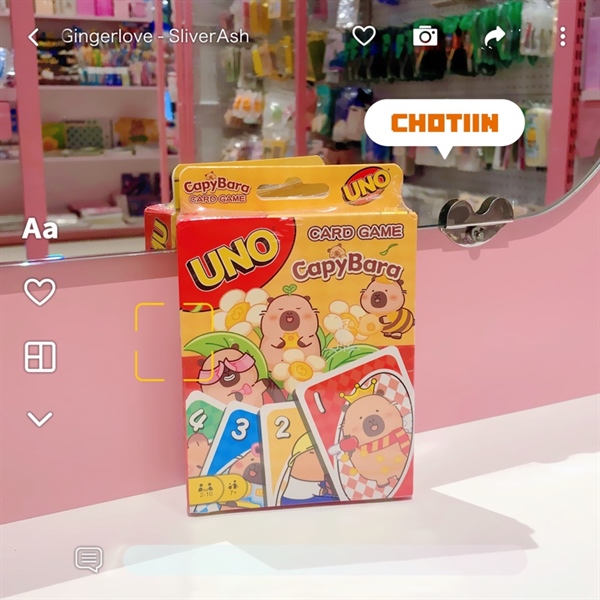
Task: Tap the heart icon in the top bar
Action: tap(364, 36)
